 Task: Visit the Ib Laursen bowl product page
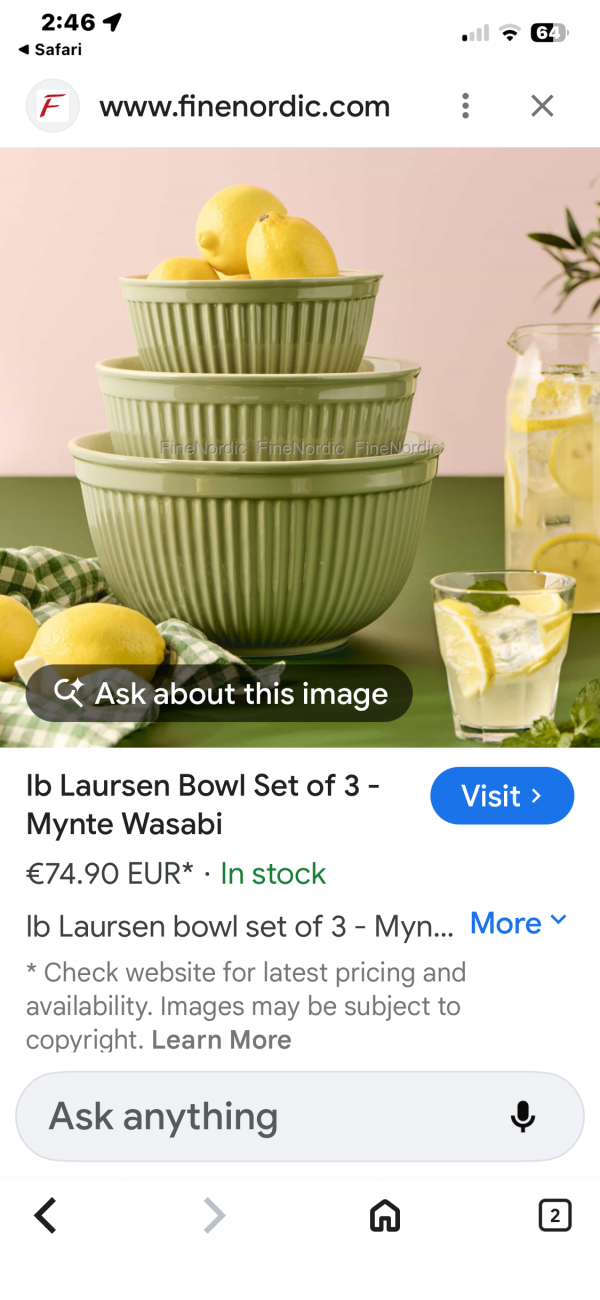tap(502, 796)
